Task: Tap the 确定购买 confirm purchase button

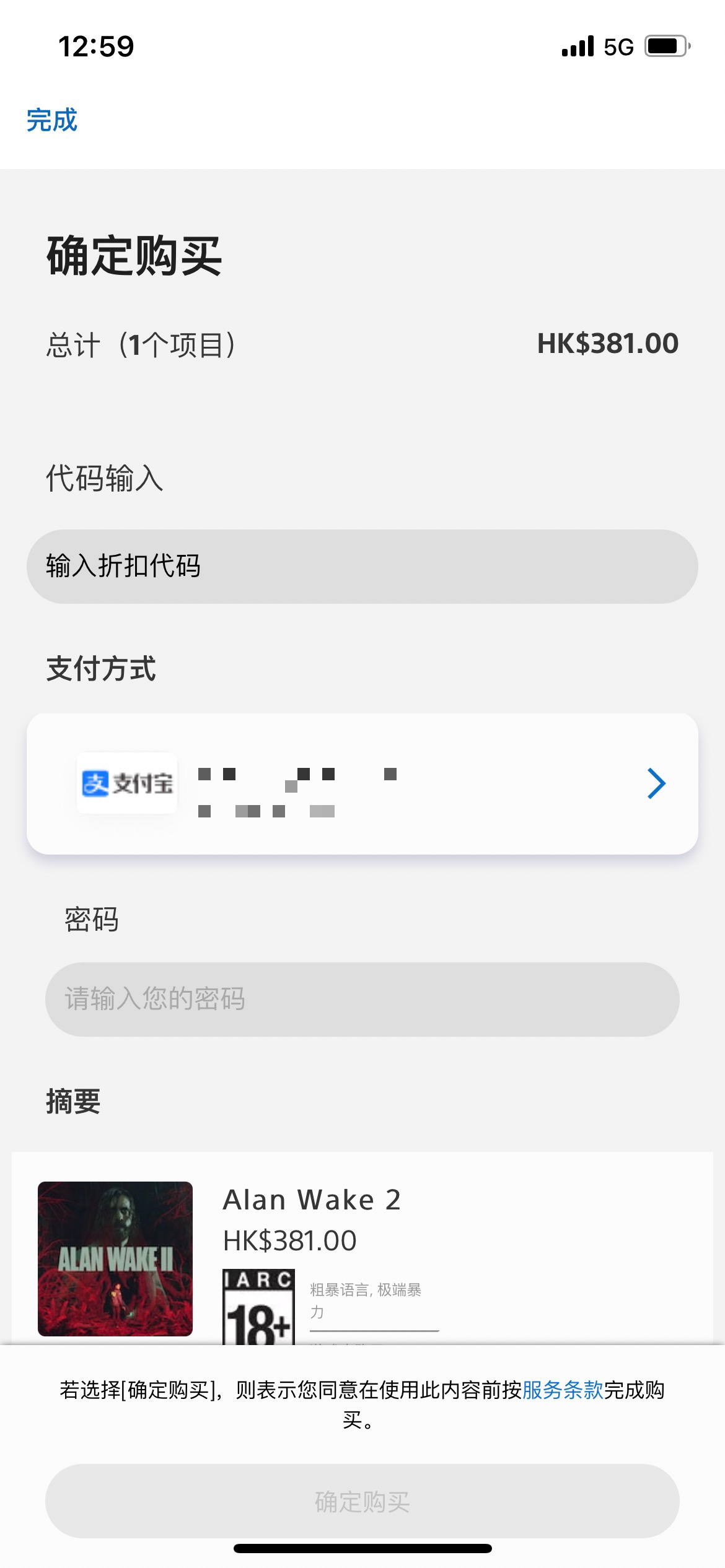Action: 362,1501
